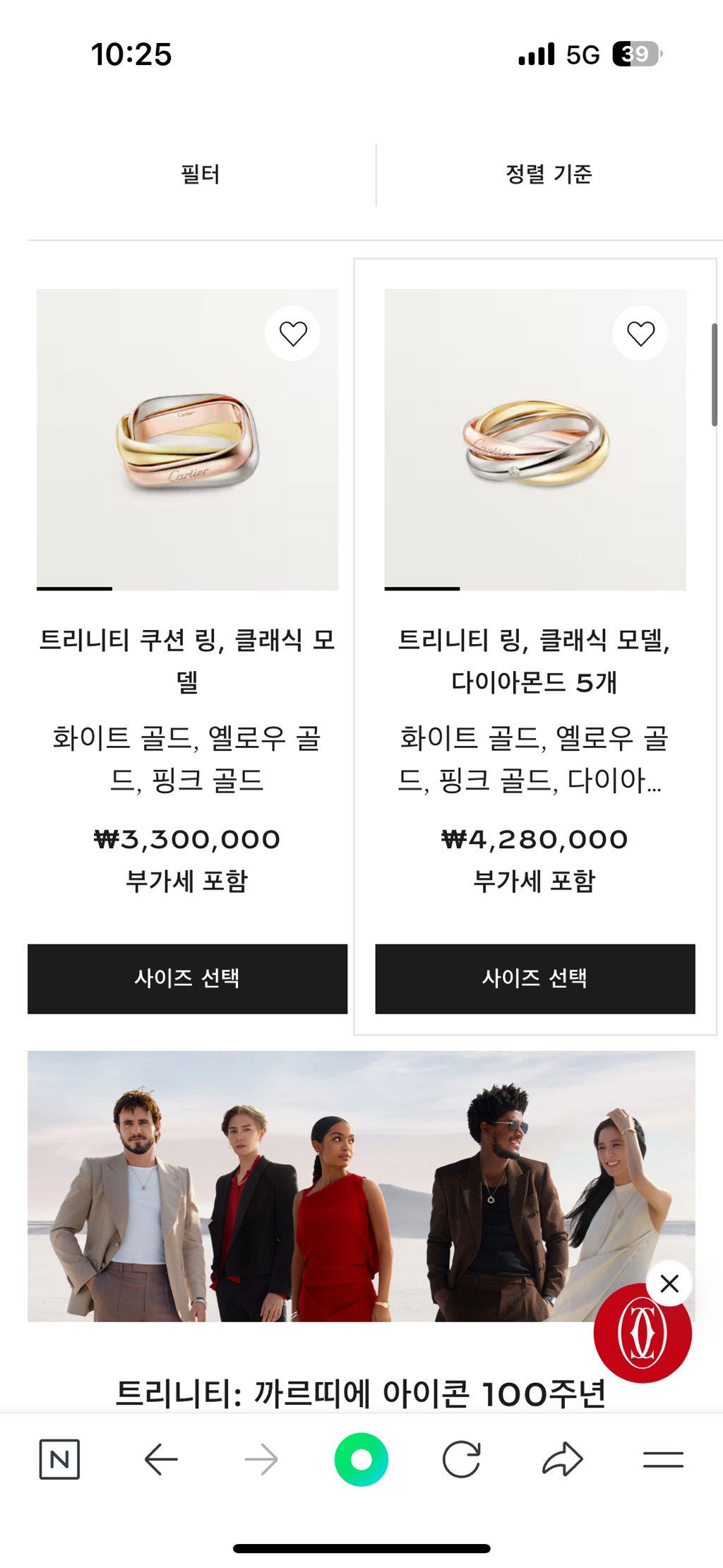Dismiss the Cartier popup with the X
Viewport: 723px width, 1568px height.
coord(669,1283)
